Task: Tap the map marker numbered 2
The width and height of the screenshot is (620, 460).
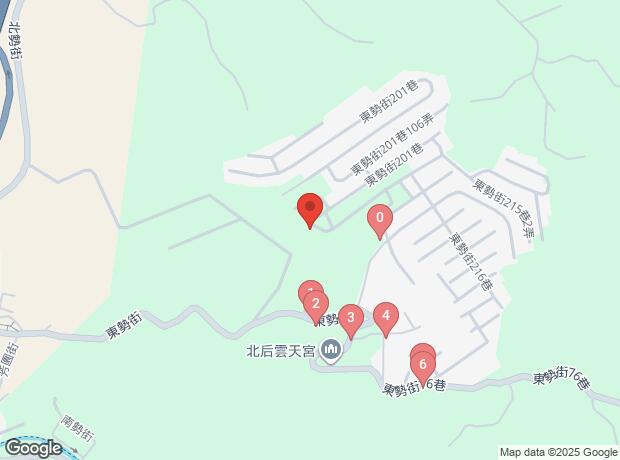Action: (x=316, y=306)
